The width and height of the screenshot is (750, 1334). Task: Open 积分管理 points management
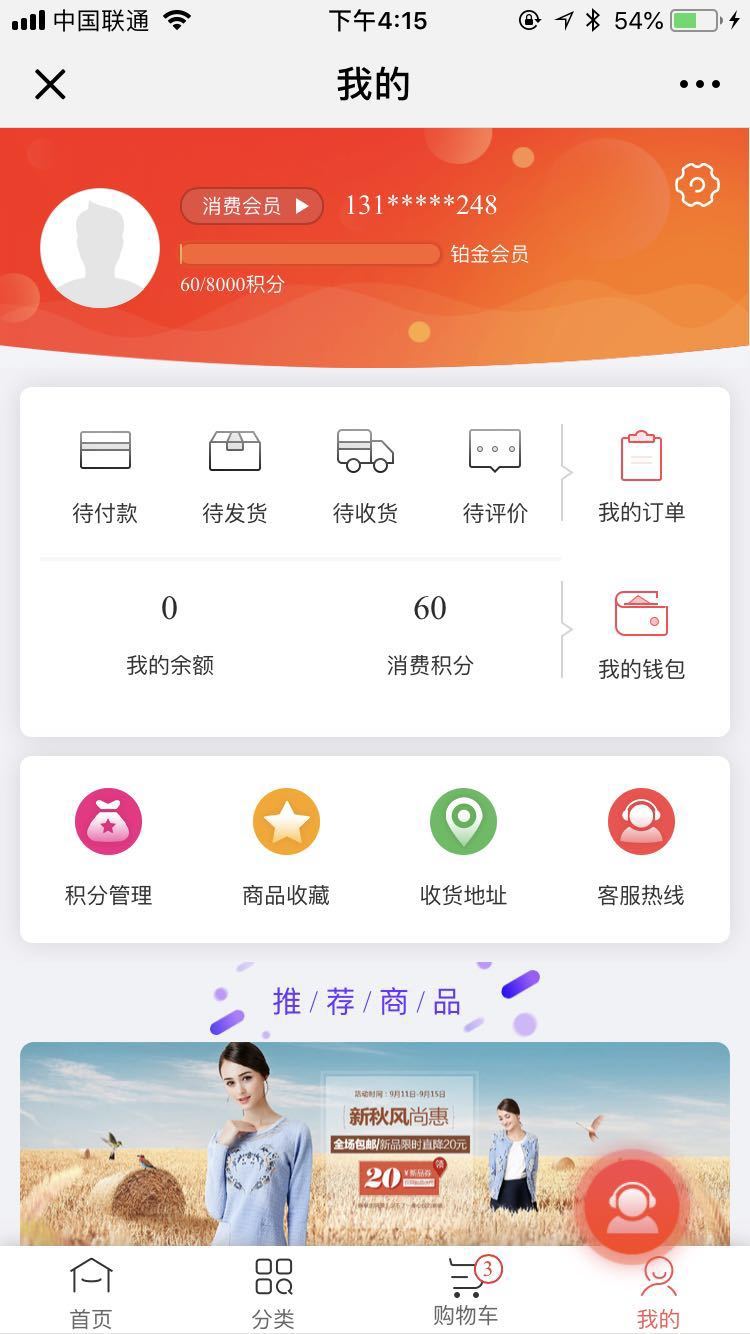tap(109, 847)
